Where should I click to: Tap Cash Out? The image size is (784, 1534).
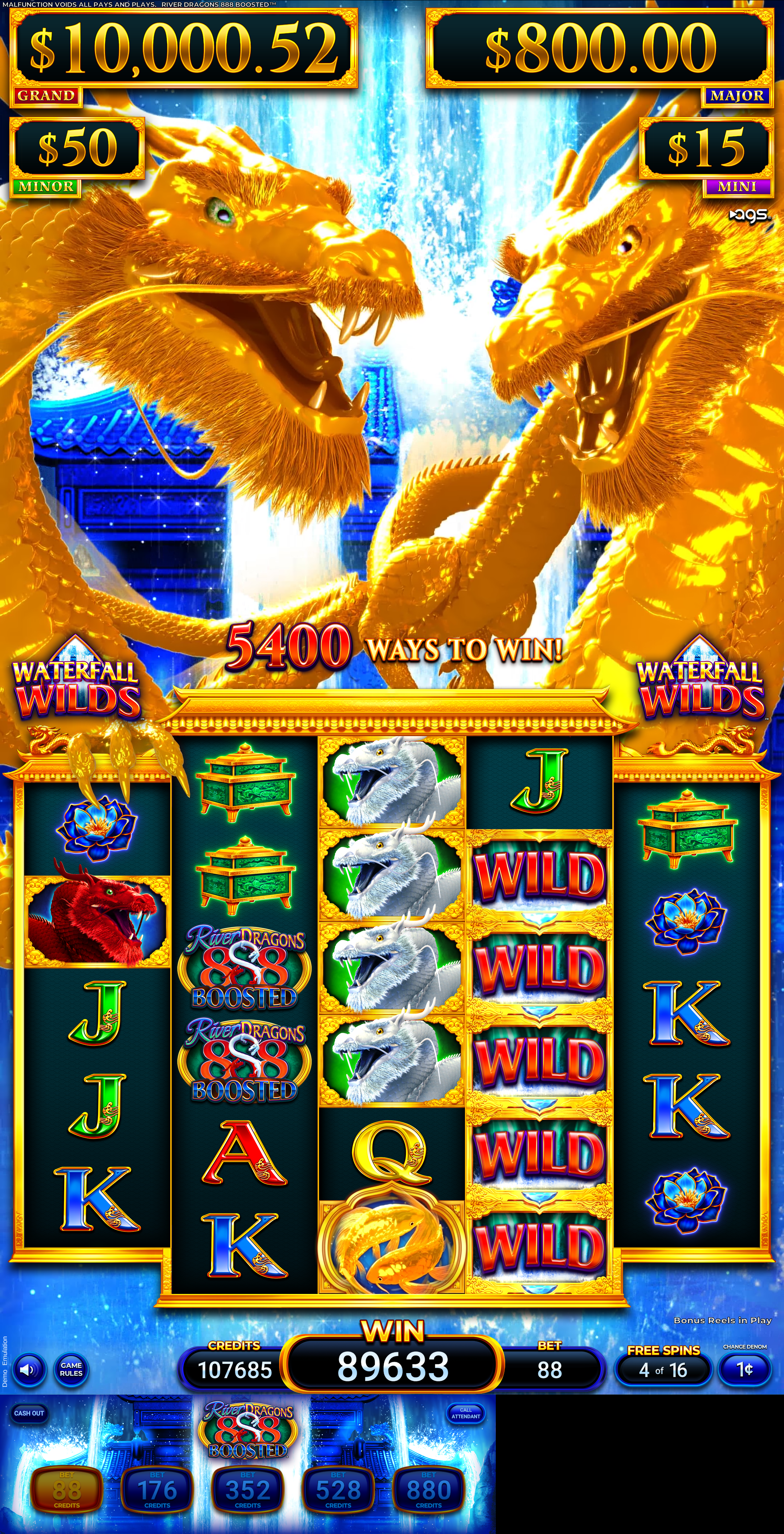point(29,1413)
